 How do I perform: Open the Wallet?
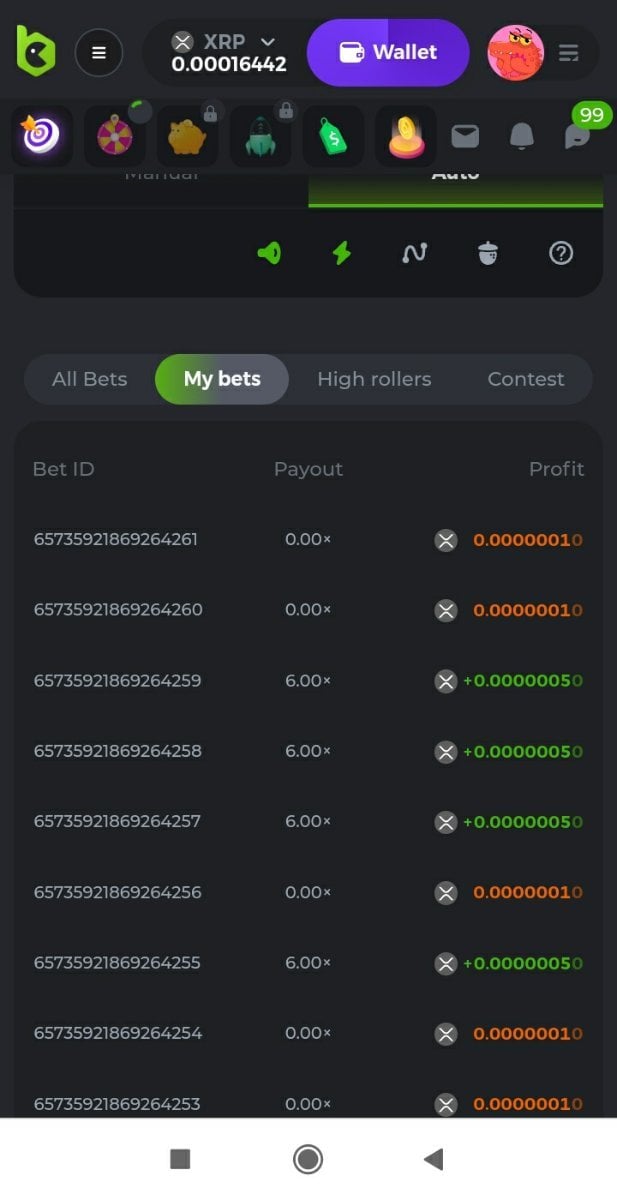click(x=388, y=53)
